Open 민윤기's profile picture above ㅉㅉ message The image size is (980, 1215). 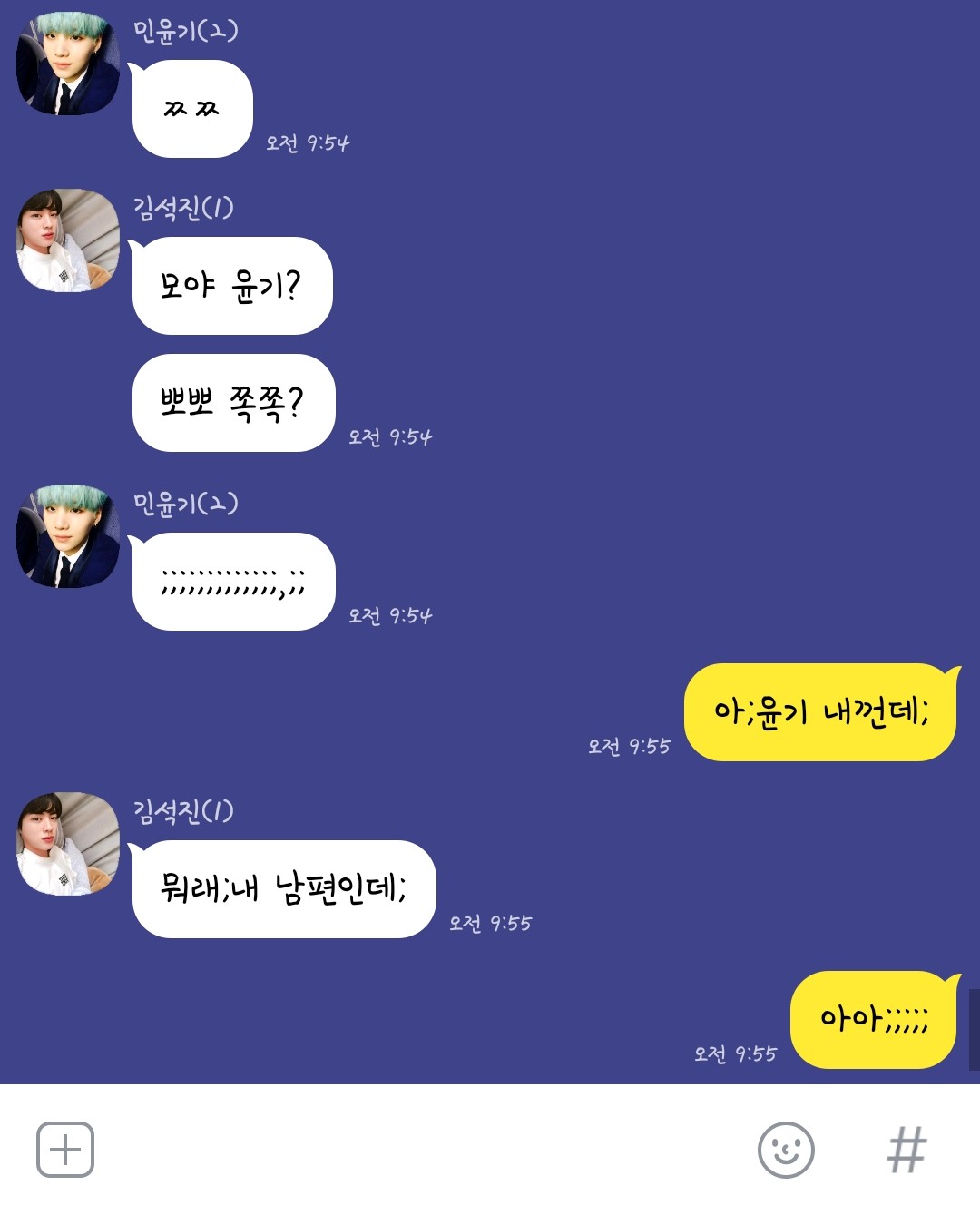[x=68, y=64]
